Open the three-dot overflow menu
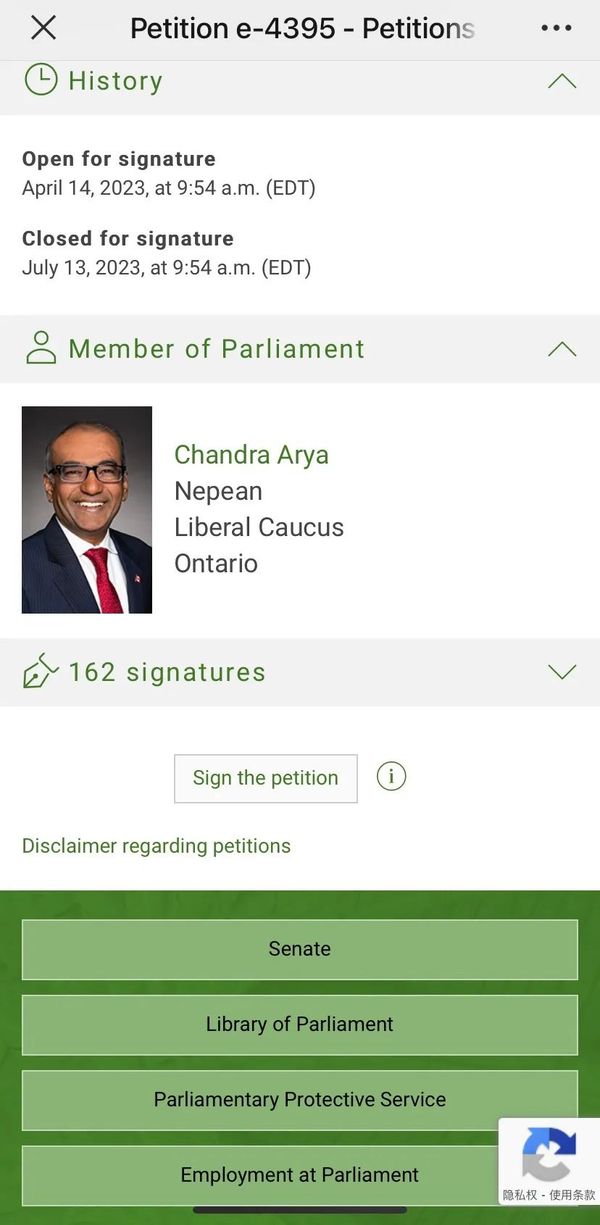Image resolution: width=600 pixels, height=1225 pixels. click(x=556, y=28)
